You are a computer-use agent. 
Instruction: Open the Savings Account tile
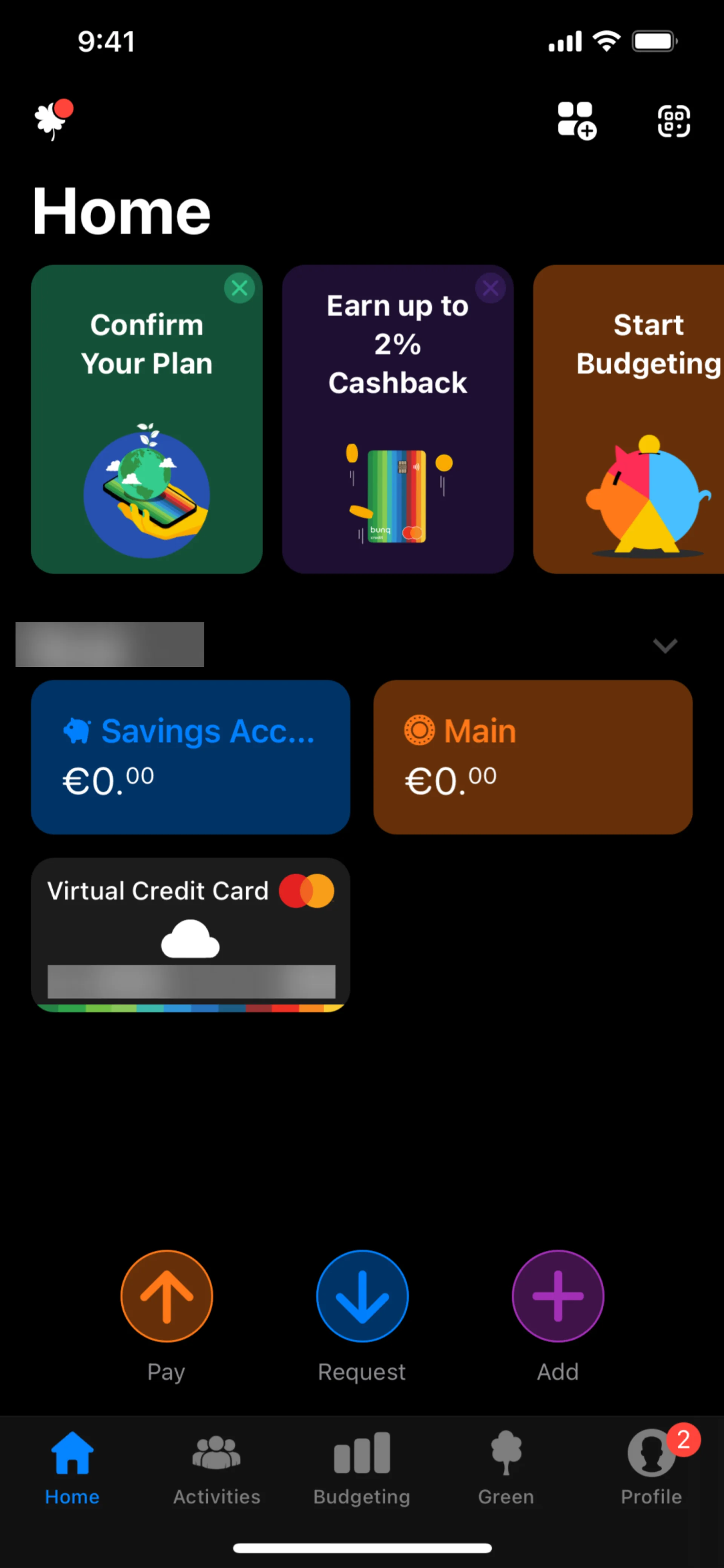[x=190, y=757]
